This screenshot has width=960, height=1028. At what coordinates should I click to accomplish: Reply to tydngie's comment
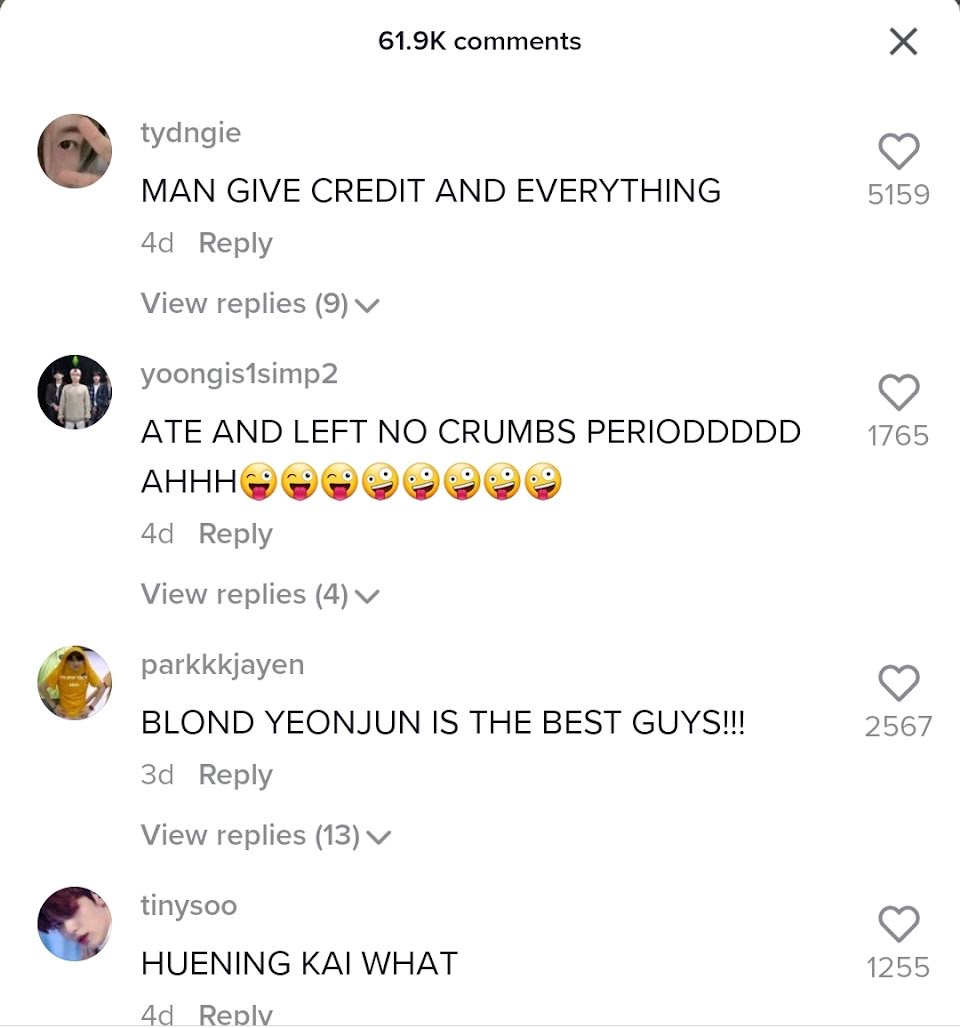[x=235, y=243]
